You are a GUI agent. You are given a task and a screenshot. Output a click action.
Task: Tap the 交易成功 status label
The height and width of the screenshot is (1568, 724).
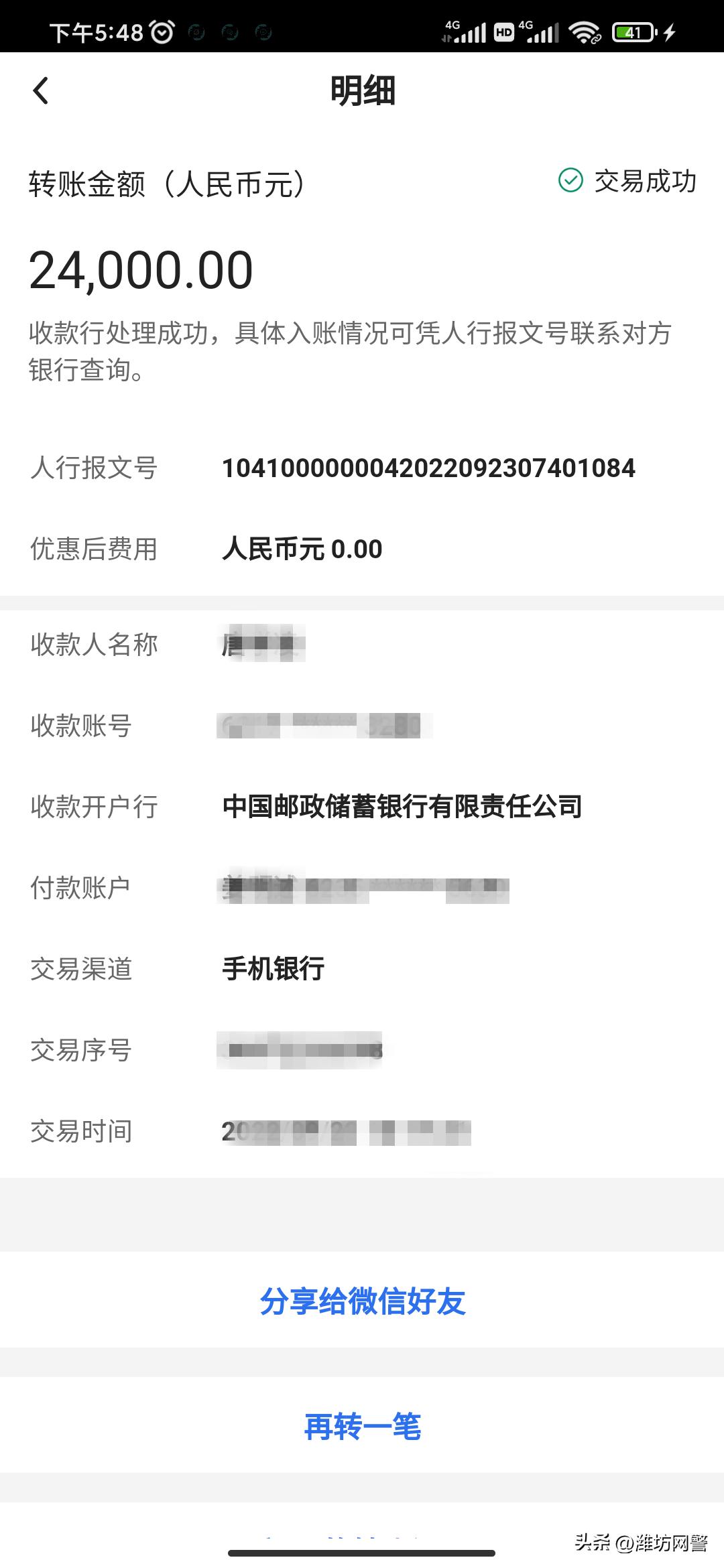tap(645, 180)
